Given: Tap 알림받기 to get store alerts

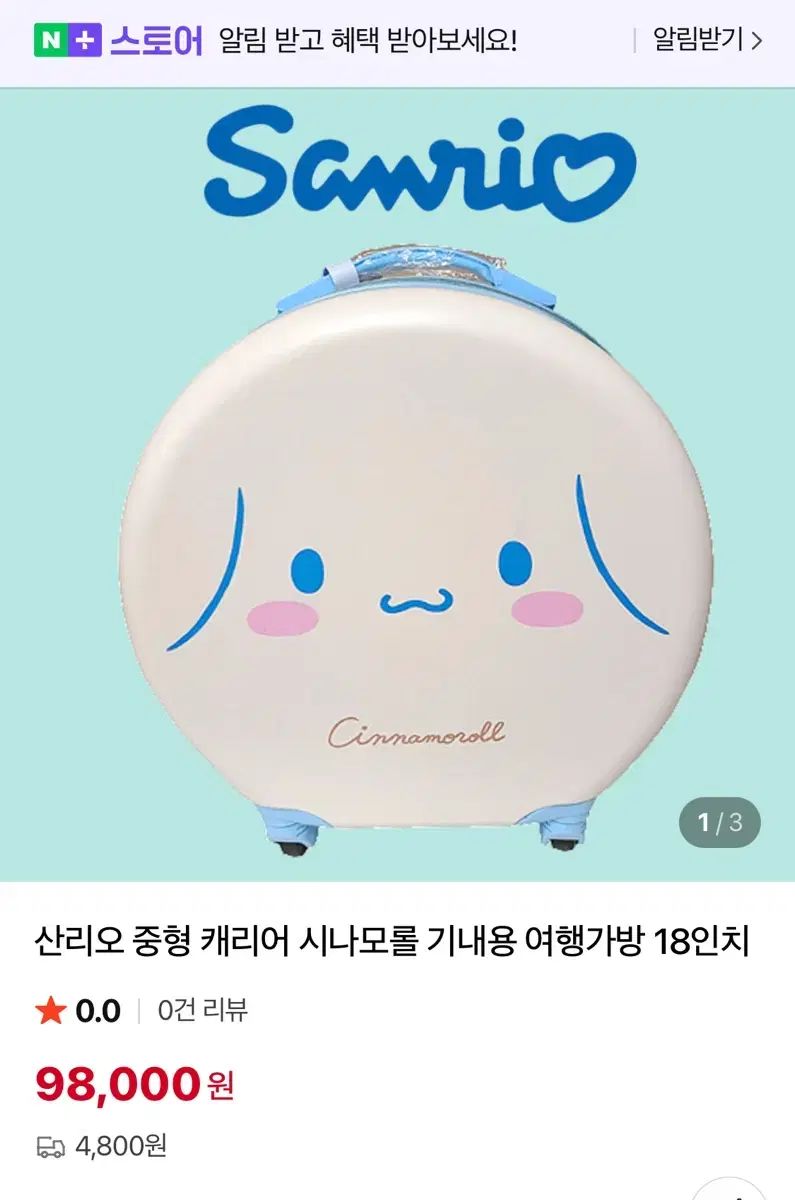Looking at the screenshot, I should click(706, 40).
